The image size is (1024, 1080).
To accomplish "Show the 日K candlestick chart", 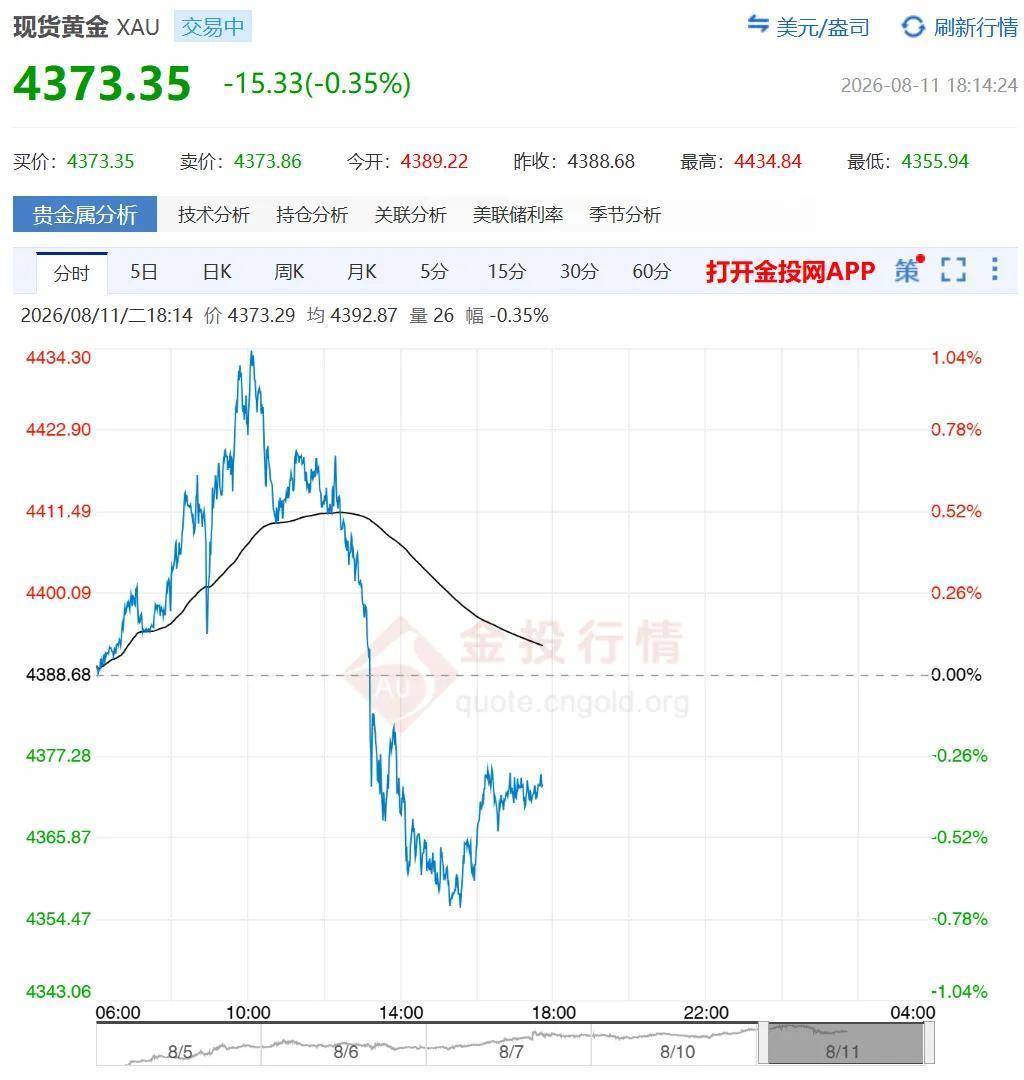I will (217, 271).
